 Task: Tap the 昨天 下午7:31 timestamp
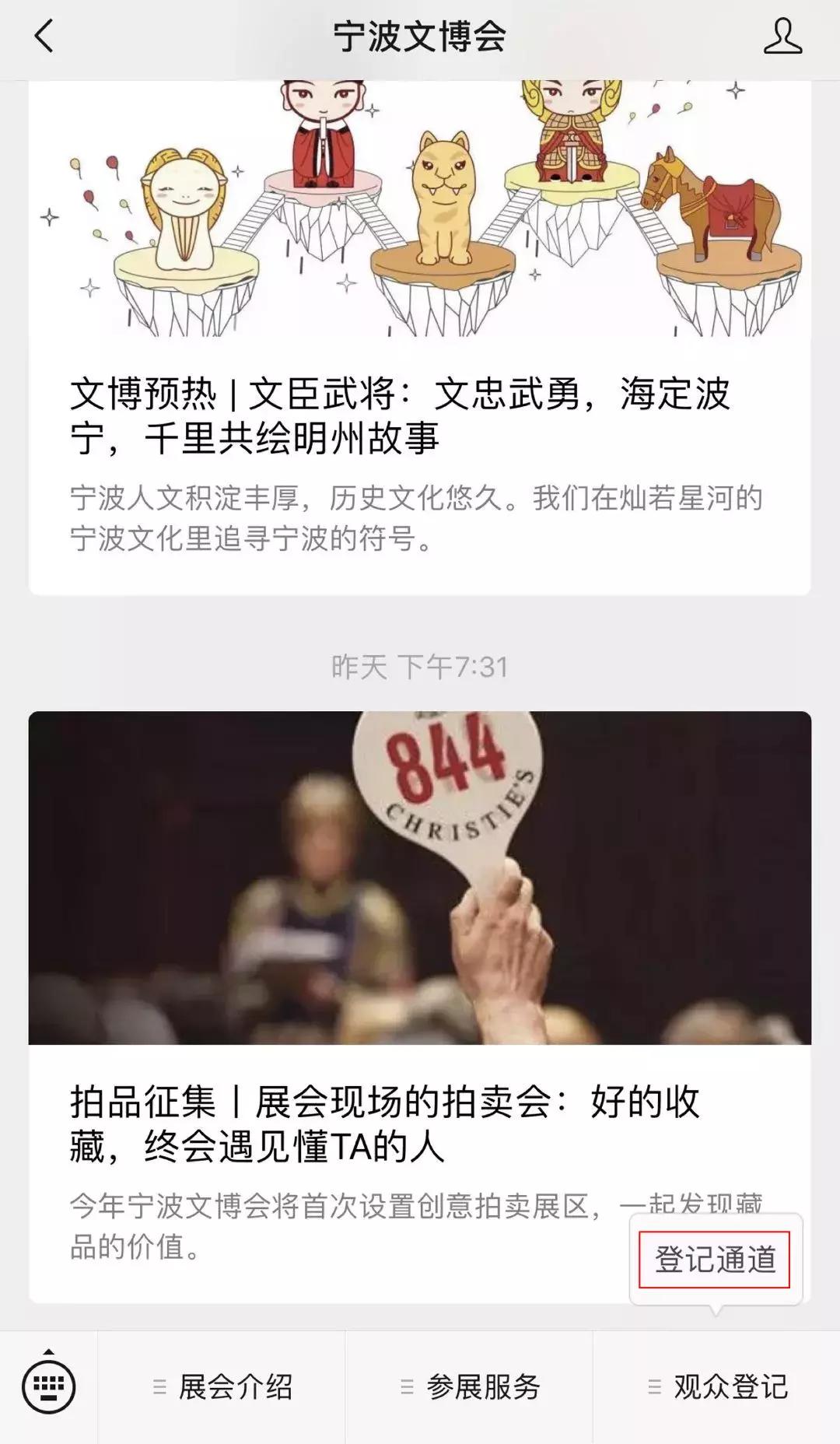pyautogui.click(x=420, y=664)
